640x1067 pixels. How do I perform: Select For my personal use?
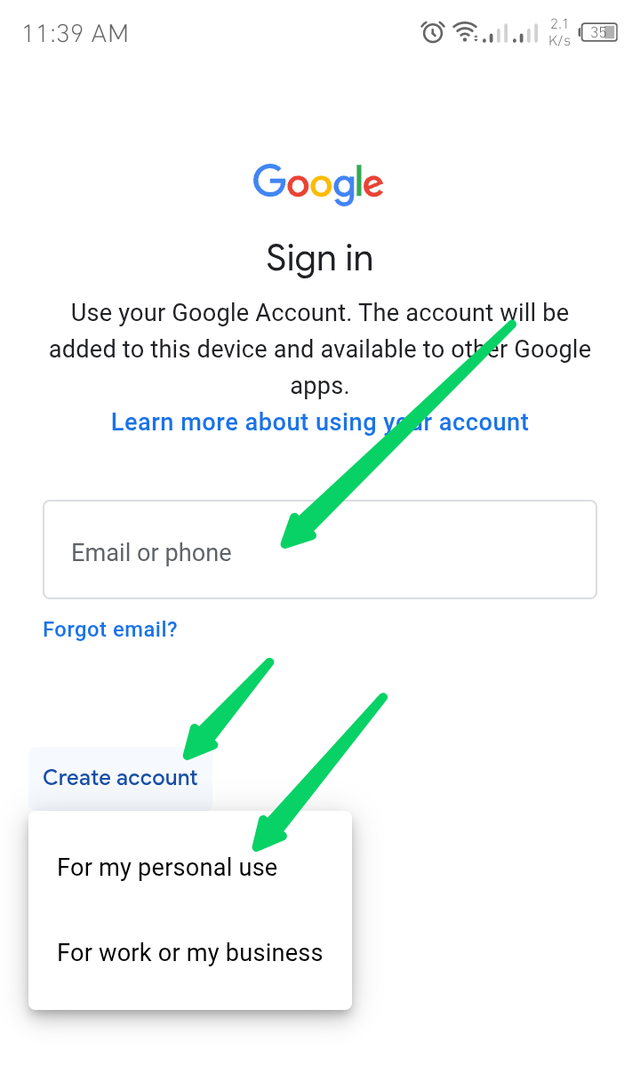[x=167, y=867]
